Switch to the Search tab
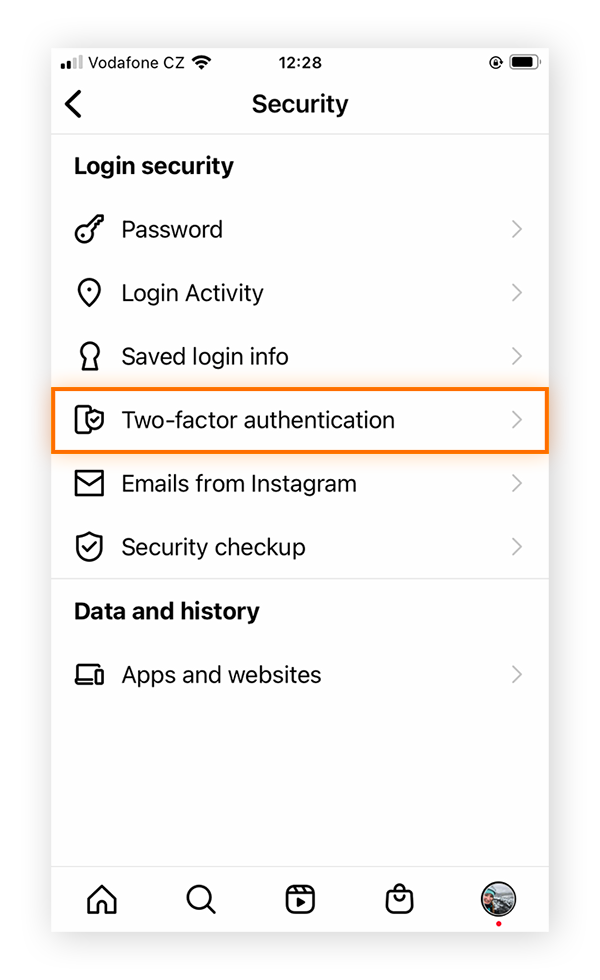 pos(201,900)
